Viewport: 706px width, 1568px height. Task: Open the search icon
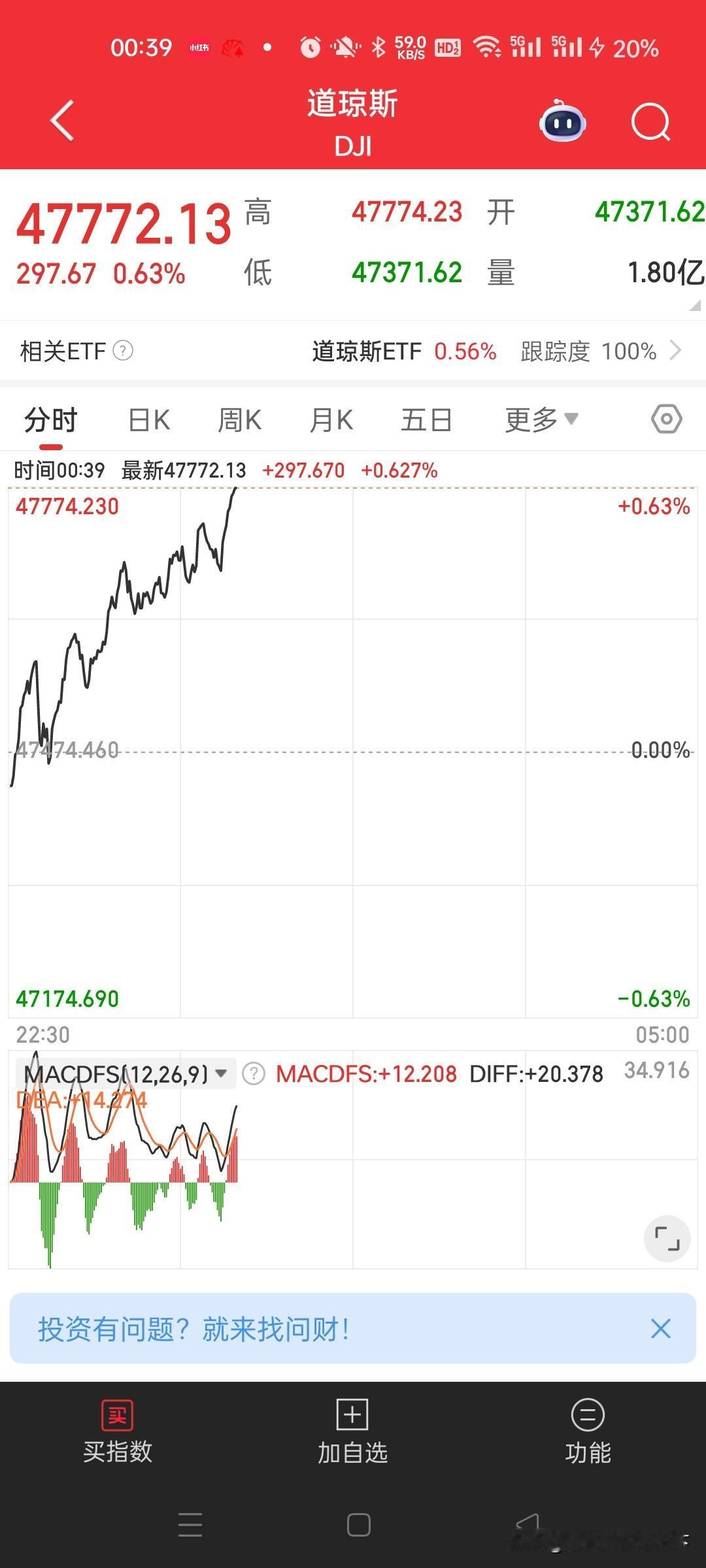[650, 123]
